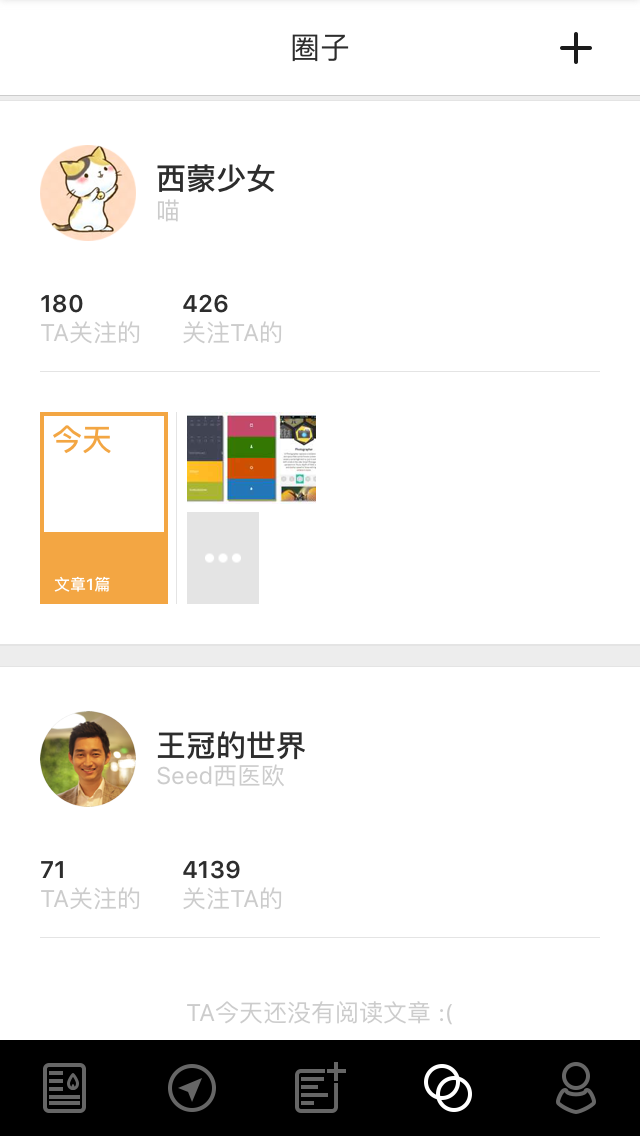Open the 今天 文章1篇 card
640x1136 pixels.
[104, 507]
